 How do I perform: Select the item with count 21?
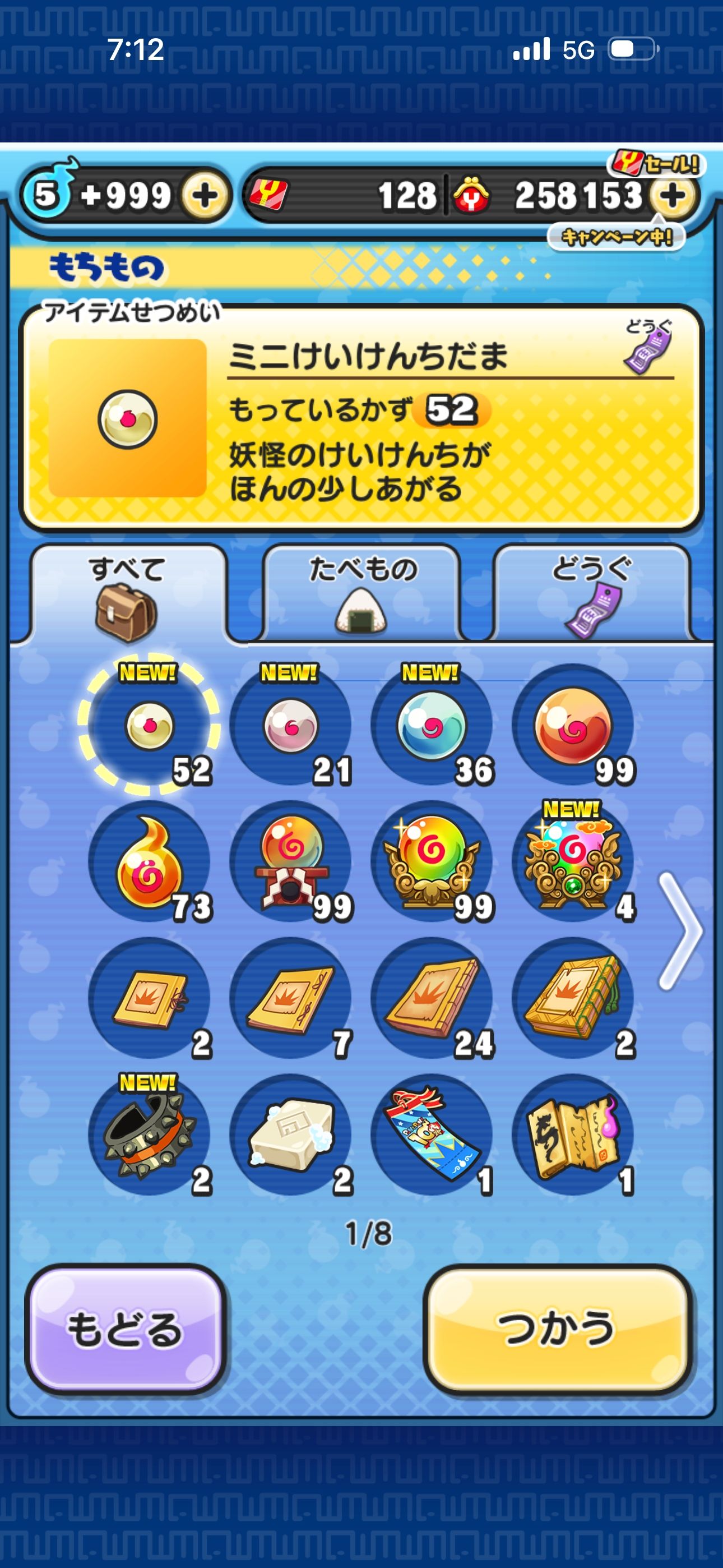coord(291,726)
